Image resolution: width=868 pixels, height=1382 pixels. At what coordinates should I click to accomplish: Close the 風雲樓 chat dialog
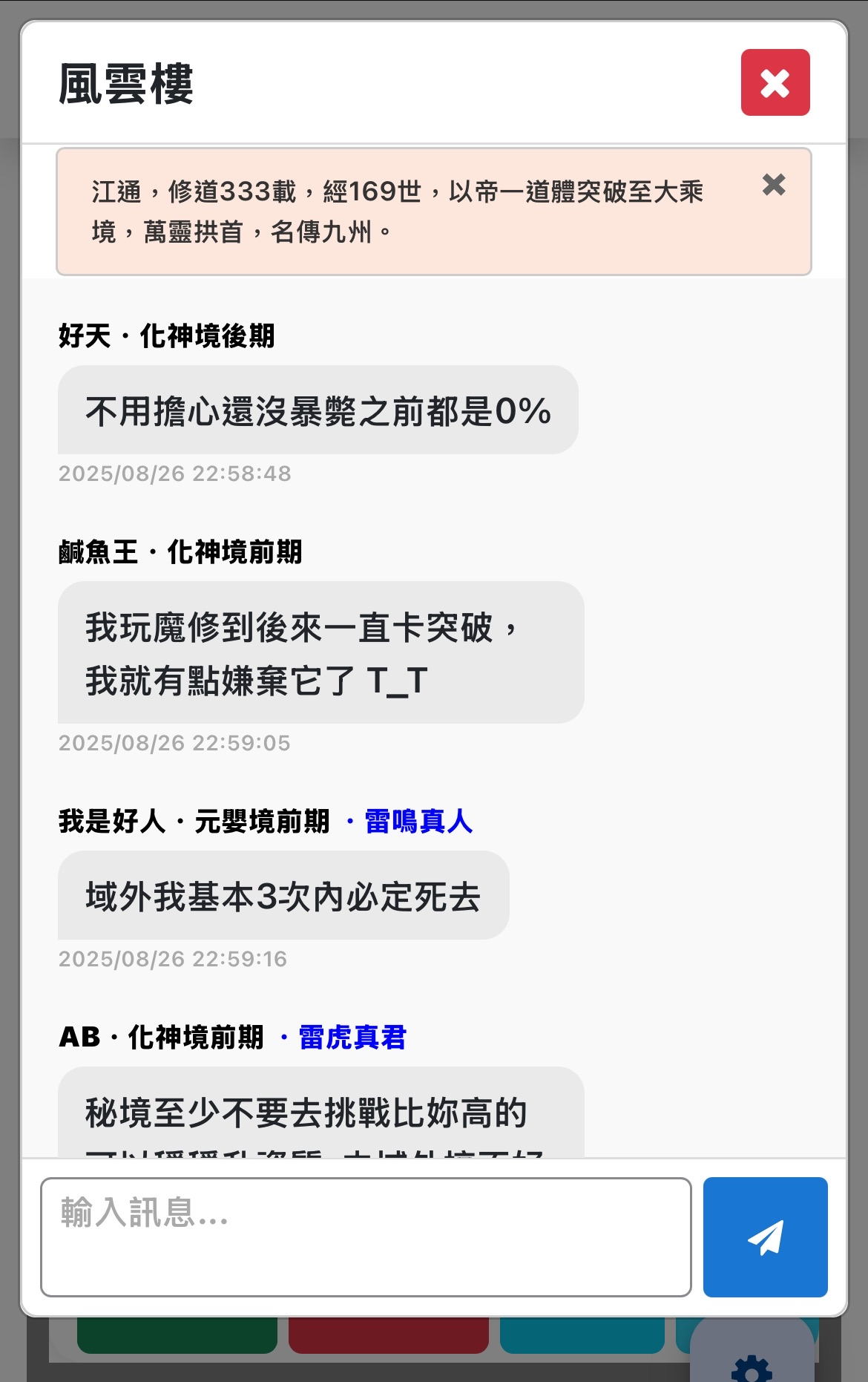[775, 82]
